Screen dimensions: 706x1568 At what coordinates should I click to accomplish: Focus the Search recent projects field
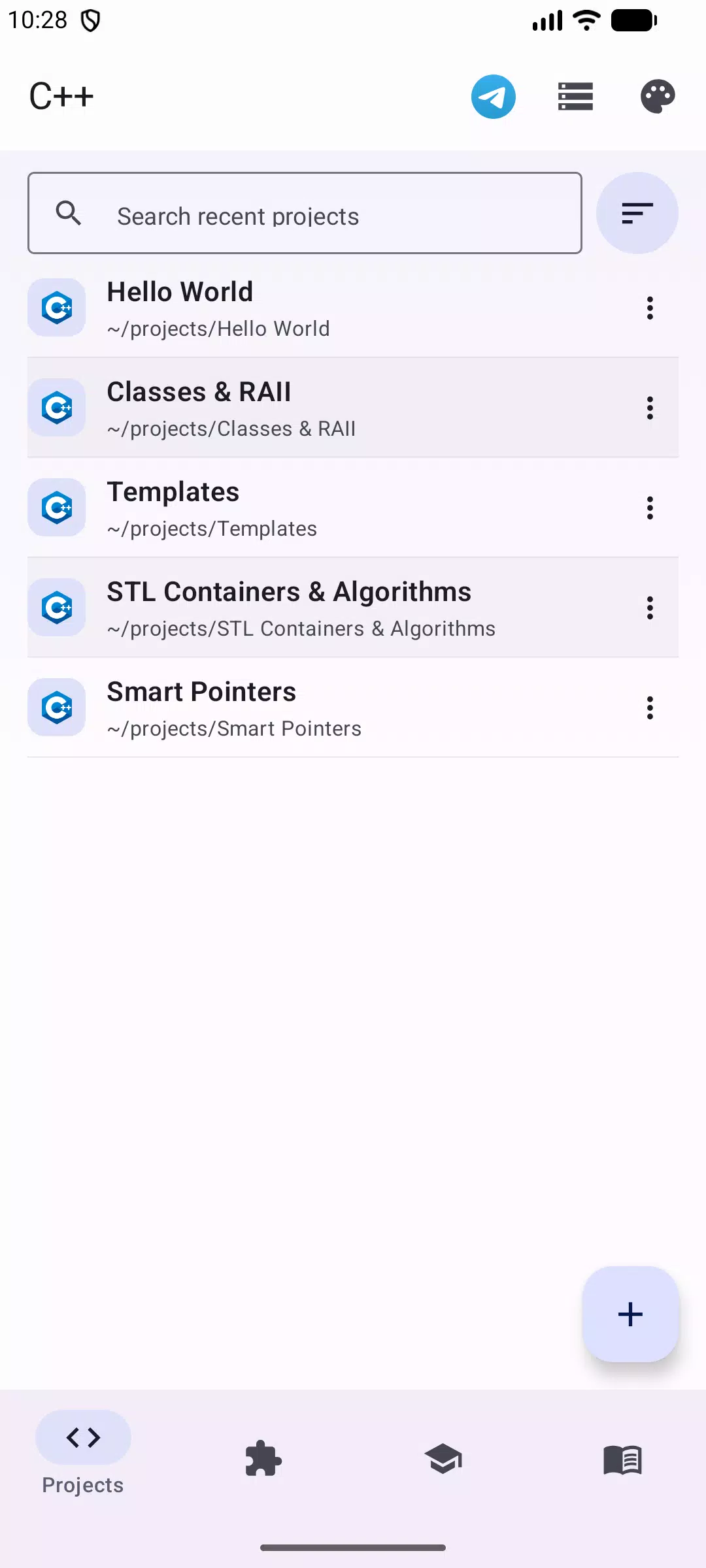305,213
